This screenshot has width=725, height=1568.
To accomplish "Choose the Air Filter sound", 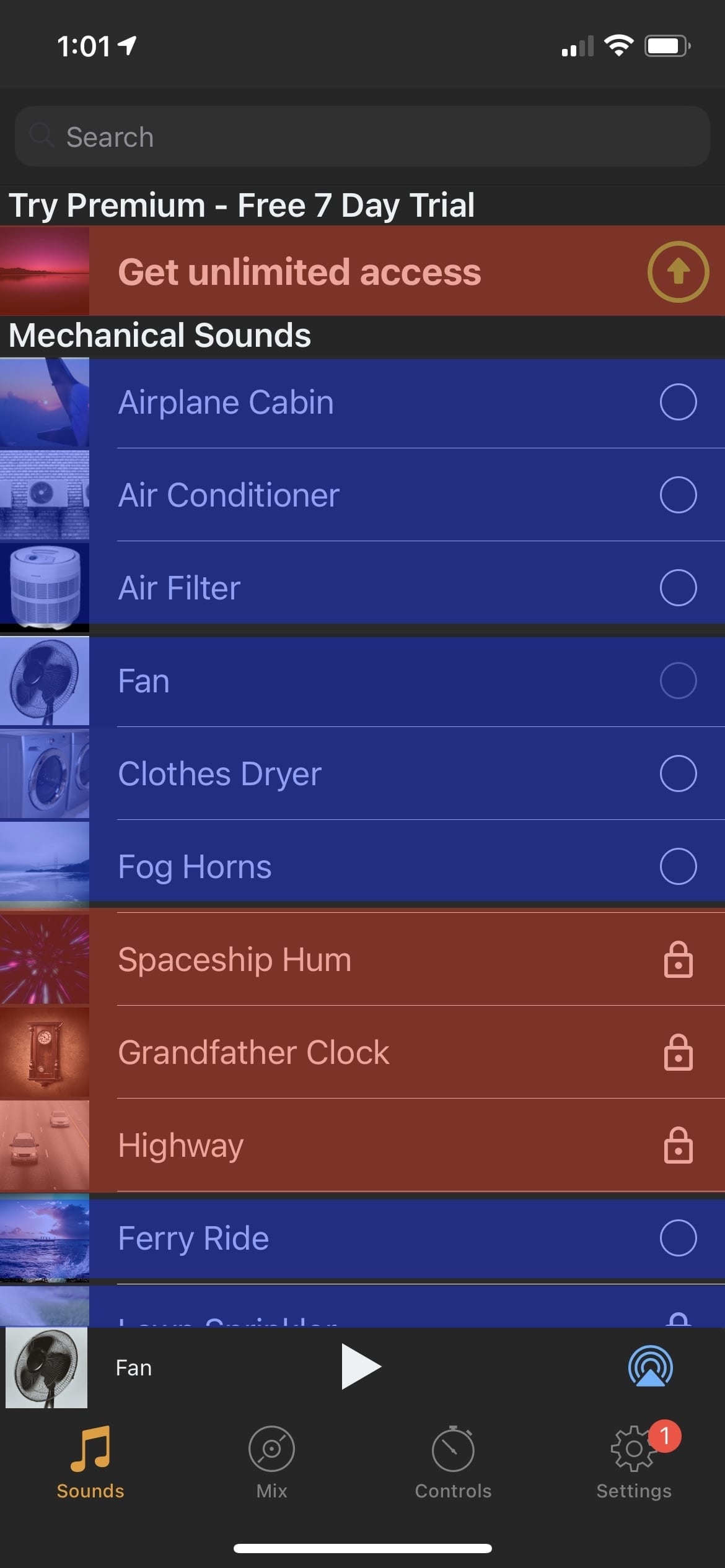I will coord(362,588).
